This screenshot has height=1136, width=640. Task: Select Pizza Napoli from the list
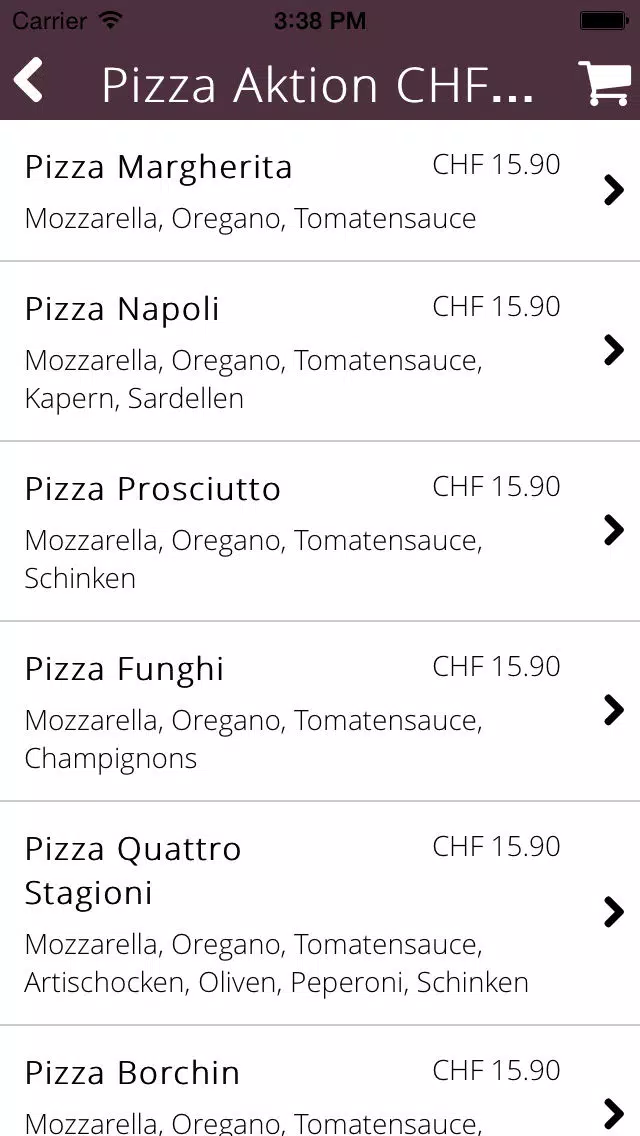point(320,351)
